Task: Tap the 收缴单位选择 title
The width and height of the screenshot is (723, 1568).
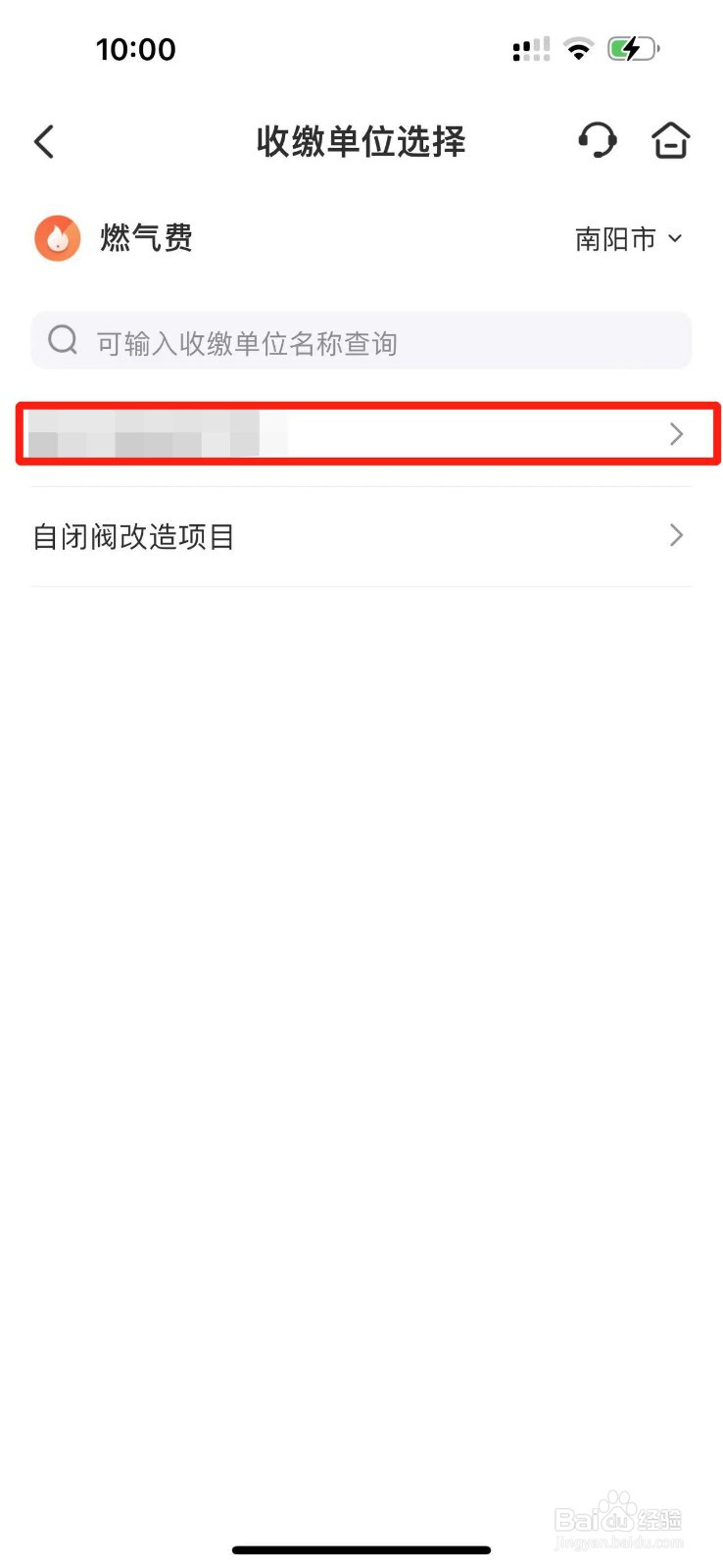Action: 361,141
